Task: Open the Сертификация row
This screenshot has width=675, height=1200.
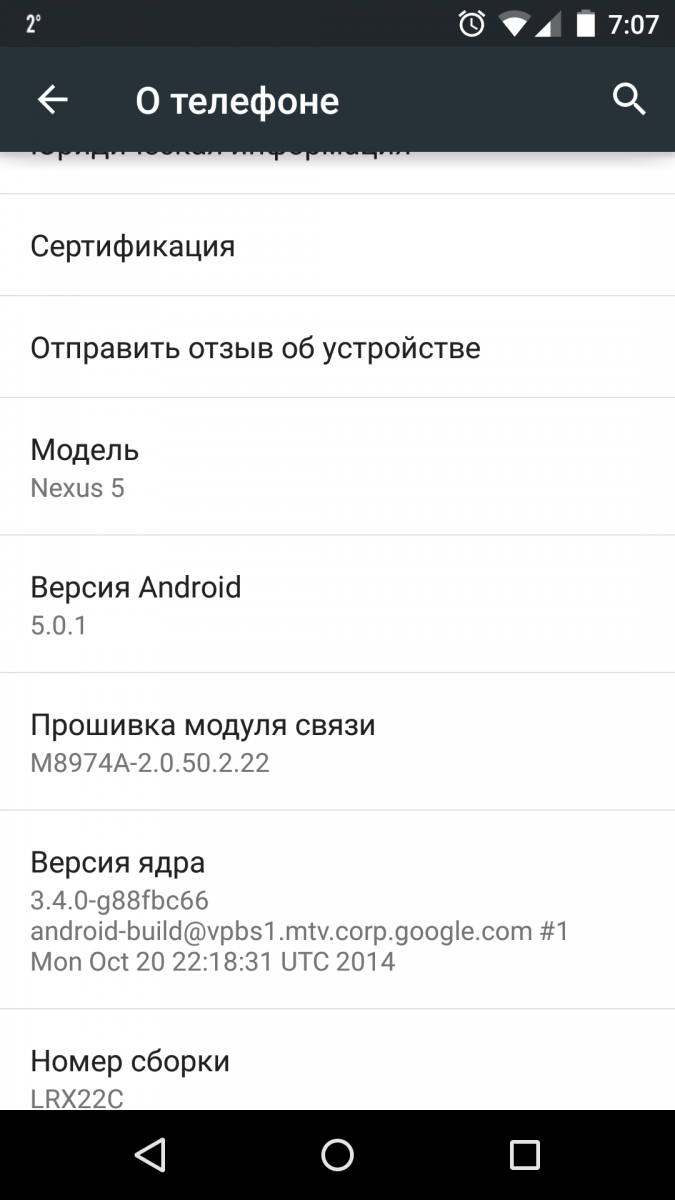Action: [x=337, y=246]
